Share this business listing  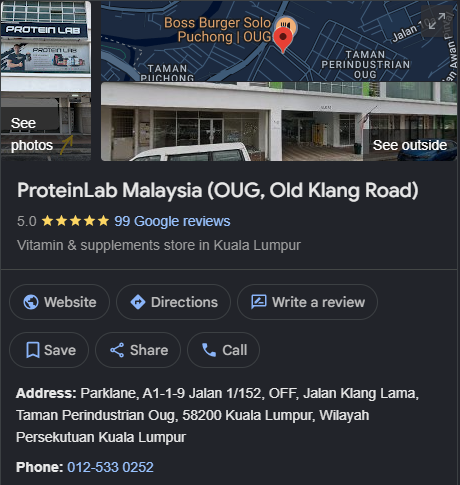(138, 350)
